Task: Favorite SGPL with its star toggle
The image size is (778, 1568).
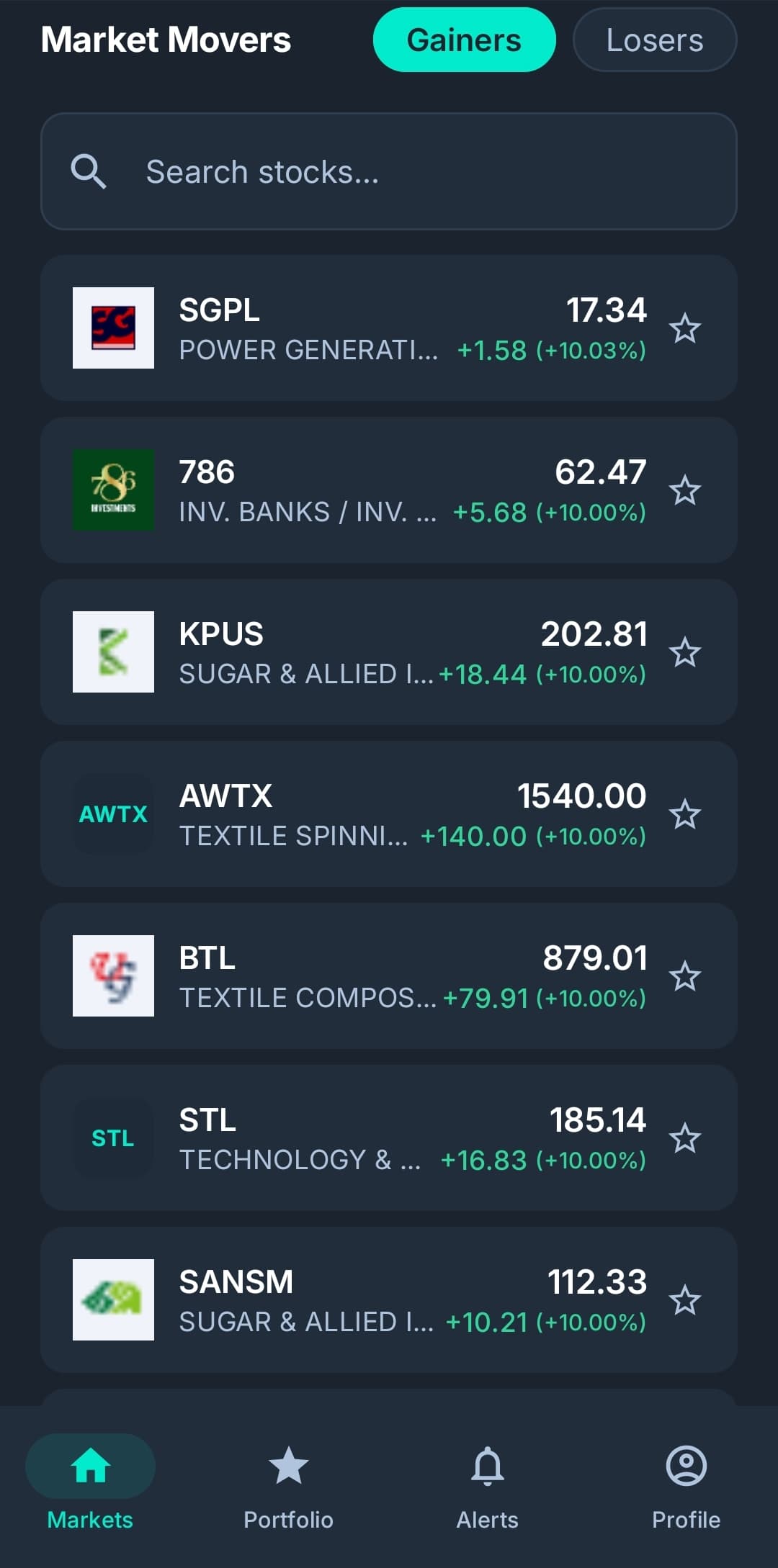Action: (685, 327)
